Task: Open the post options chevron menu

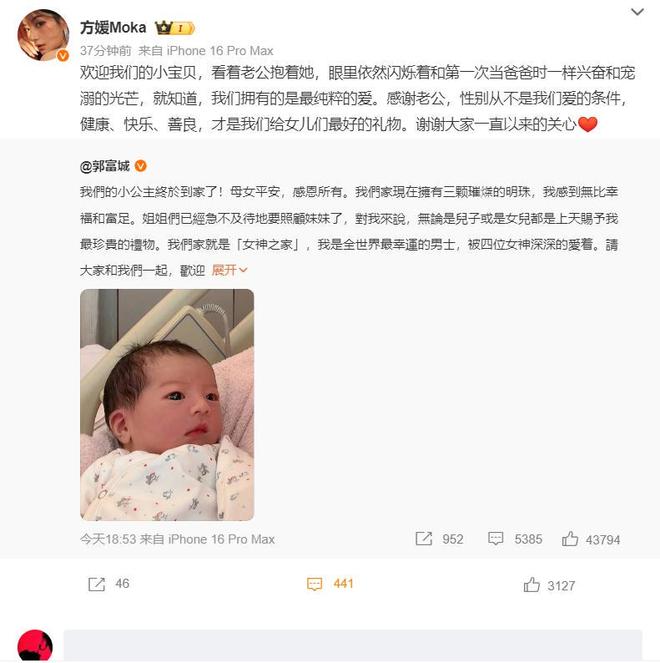Action: [638, 11]
